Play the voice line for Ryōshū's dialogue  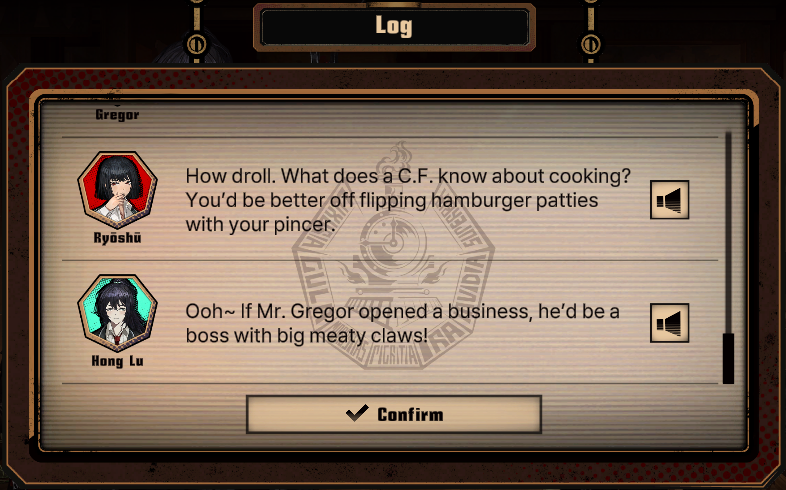(x=669, y=200)
